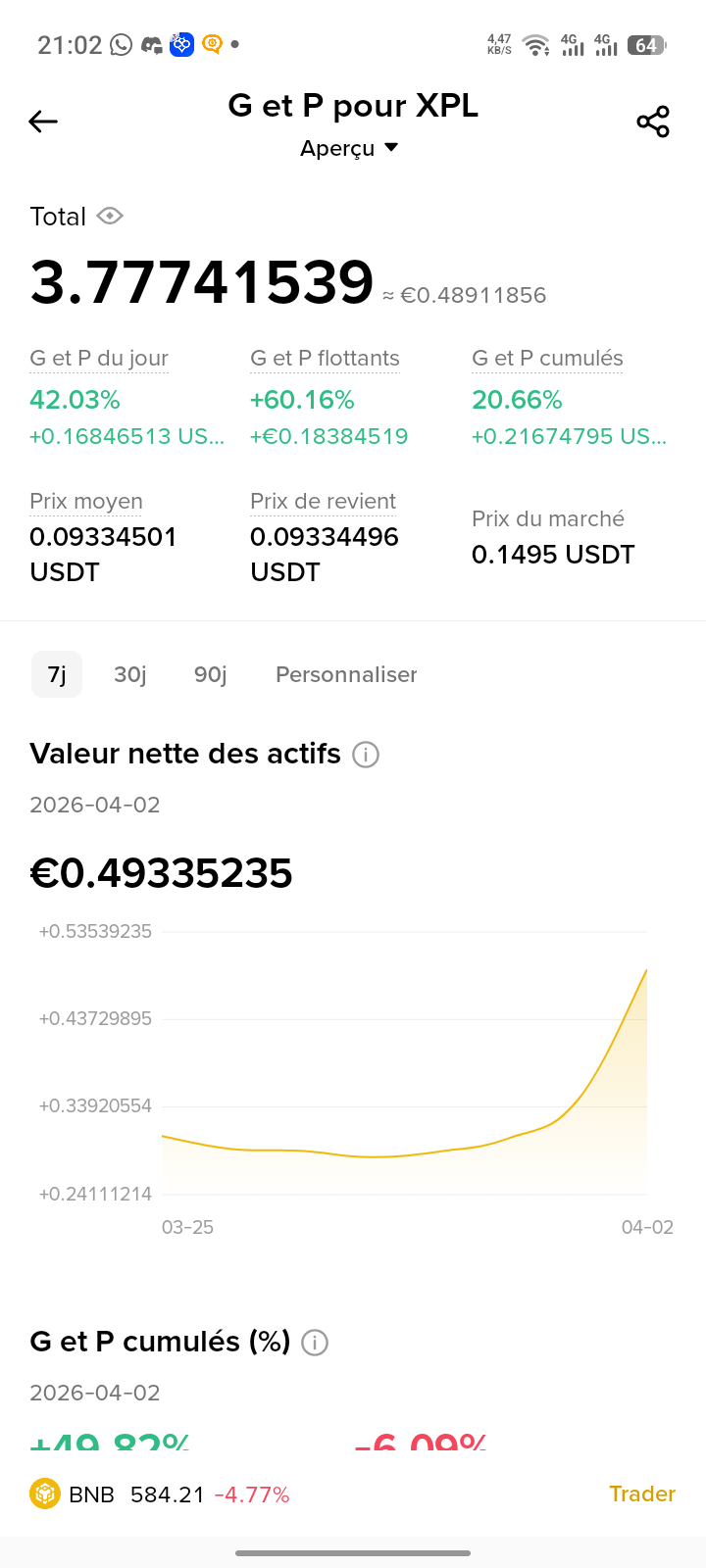Hide the total balance with the eye icon

point(110,216)
